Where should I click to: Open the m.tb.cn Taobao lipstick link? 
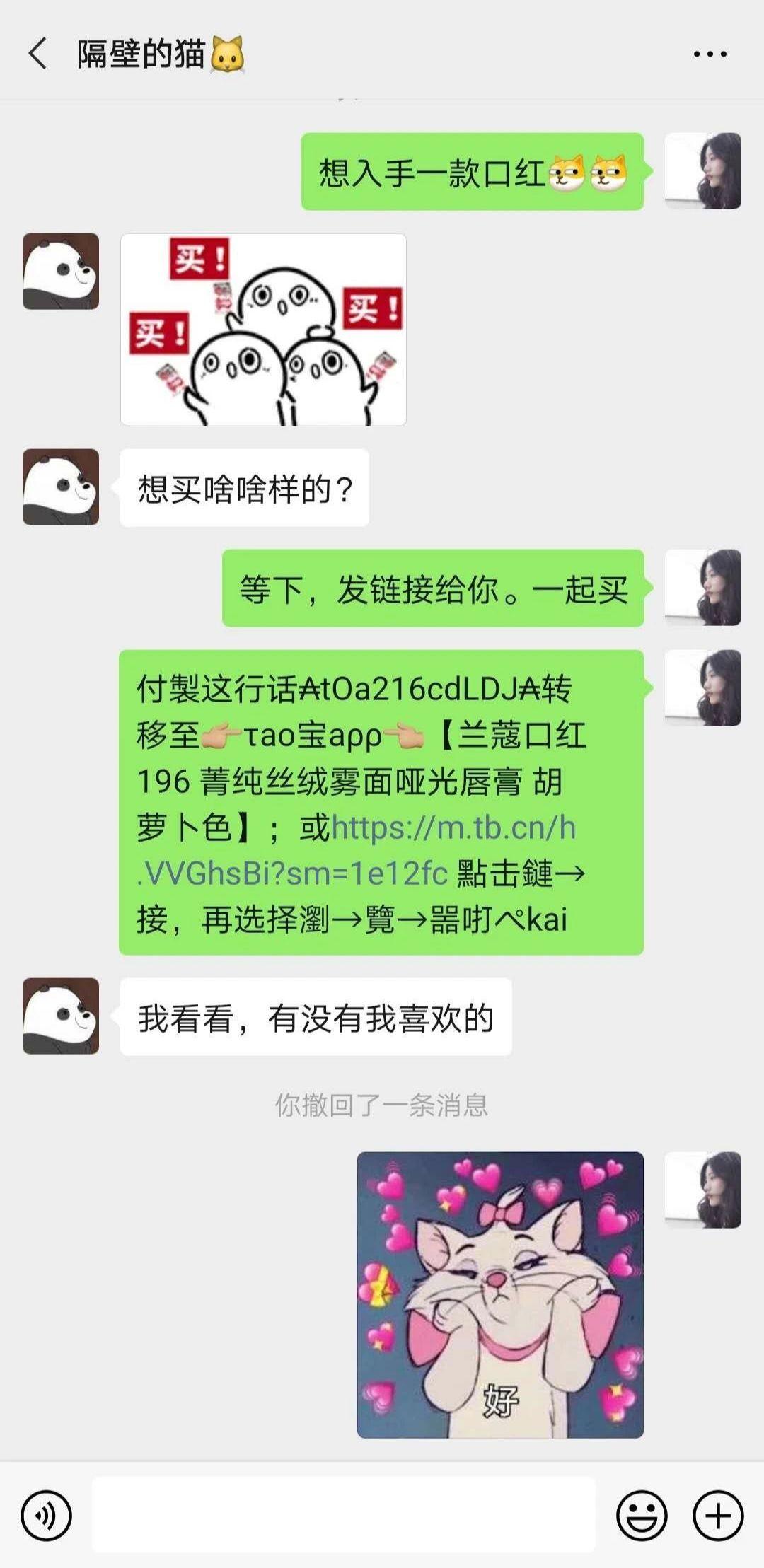point(453,828)
